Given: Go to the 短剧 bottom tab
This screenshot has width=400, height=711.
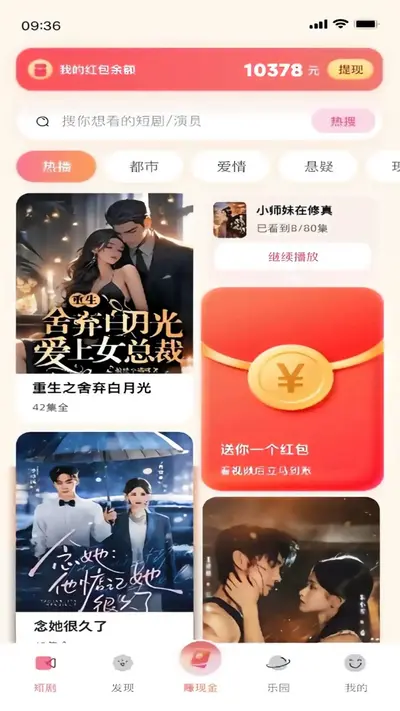Looking at the screenshot, I should coord(45,673).
